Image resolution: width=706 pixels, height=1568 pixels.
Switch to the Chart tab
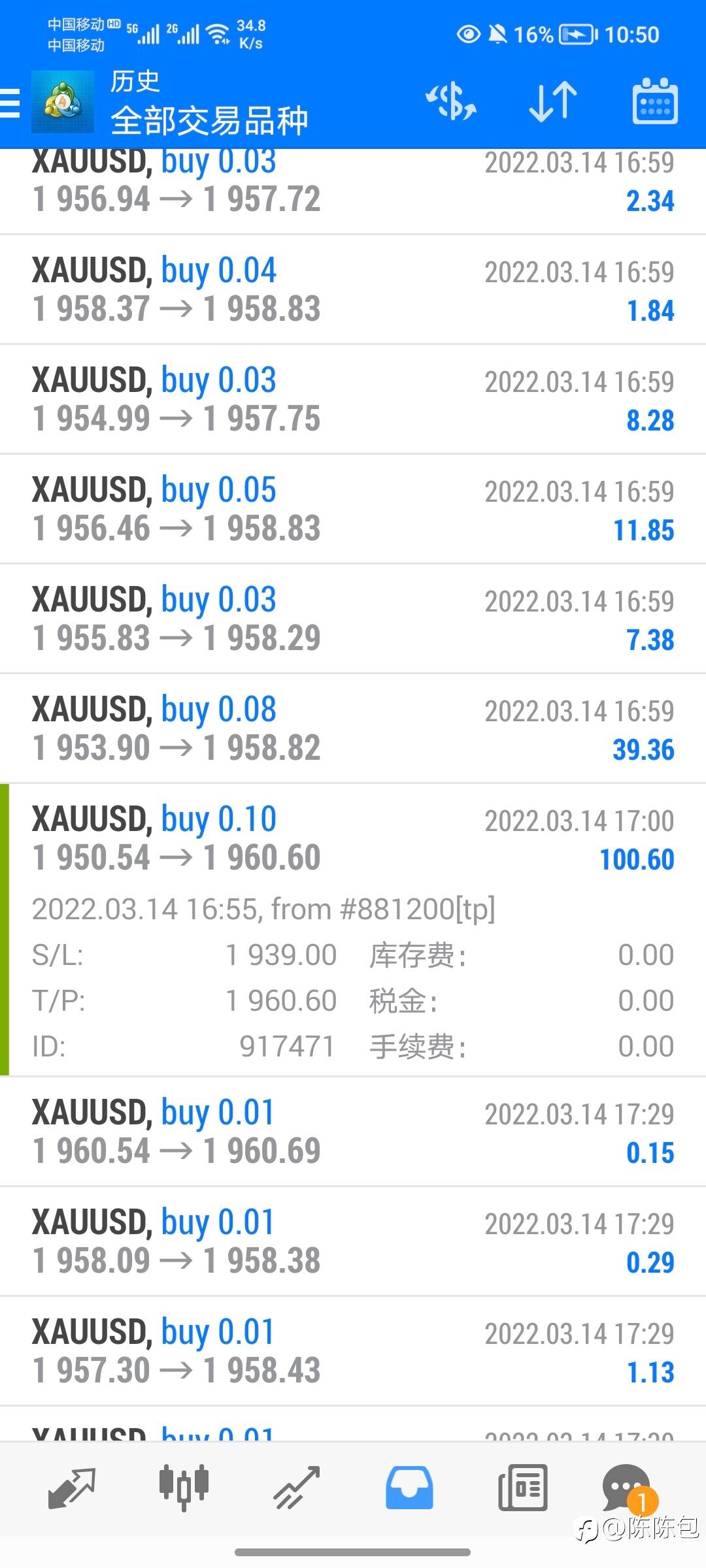click(184, 1488)
